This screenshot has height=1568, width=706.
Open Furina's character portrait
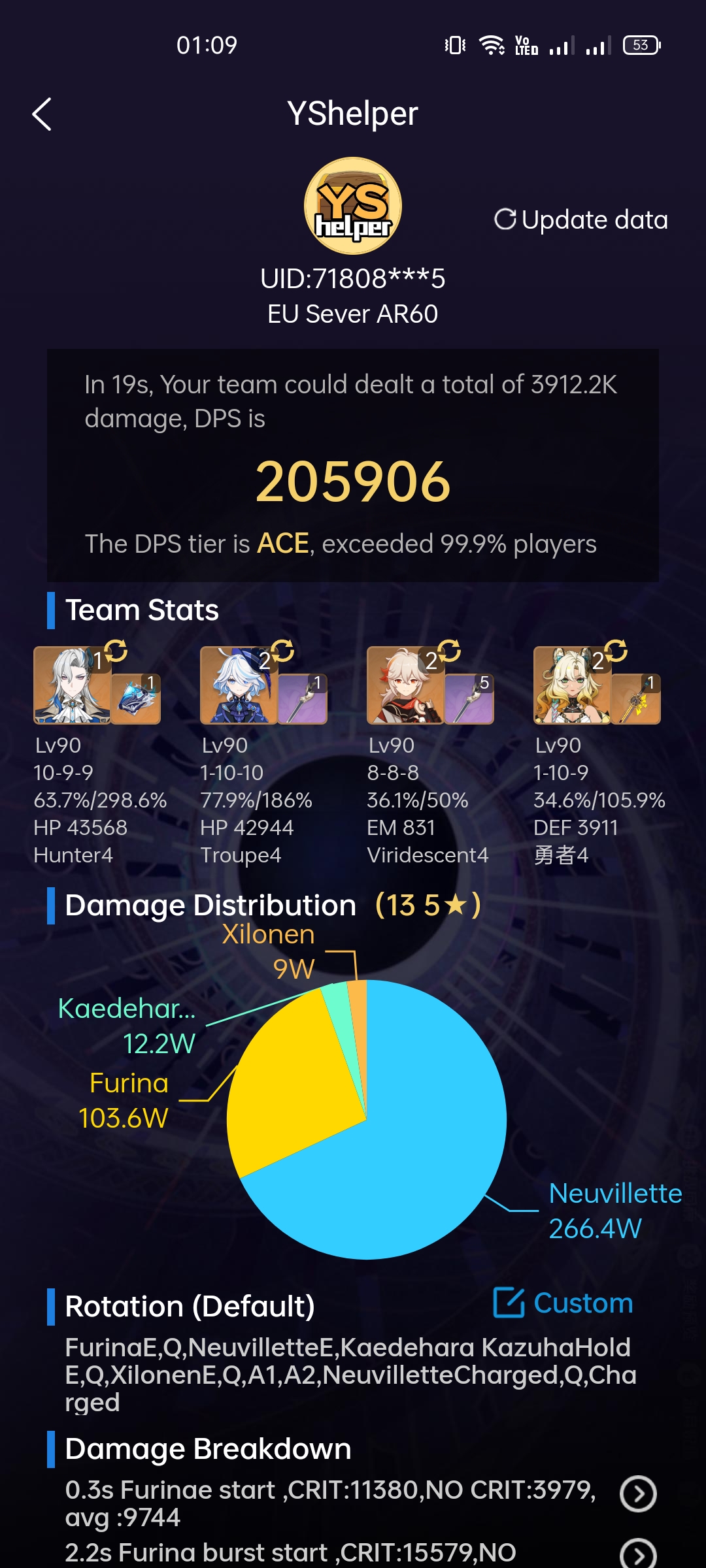tap(239, 685)
